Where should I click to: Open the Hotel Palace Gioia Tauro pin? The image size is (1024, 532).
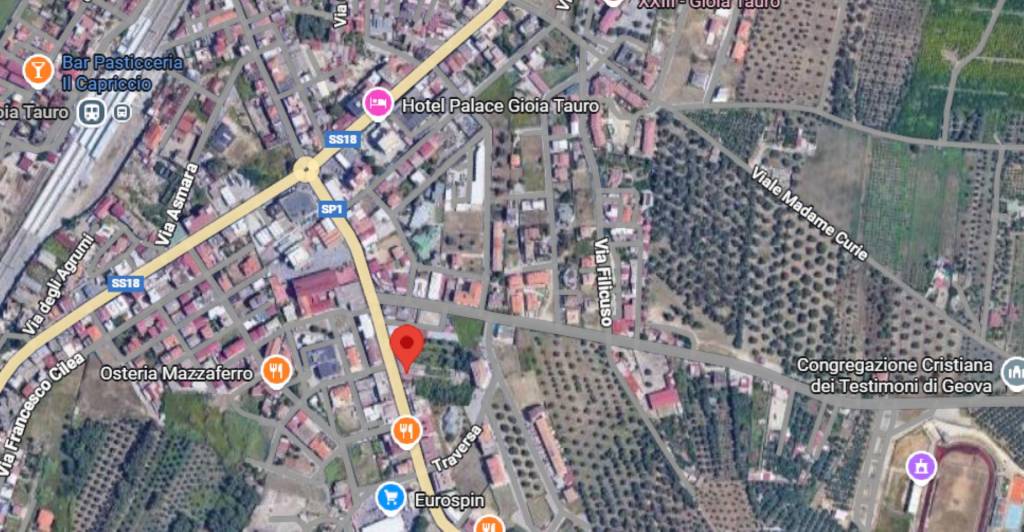pyautogui.click(x=378, y=104)
